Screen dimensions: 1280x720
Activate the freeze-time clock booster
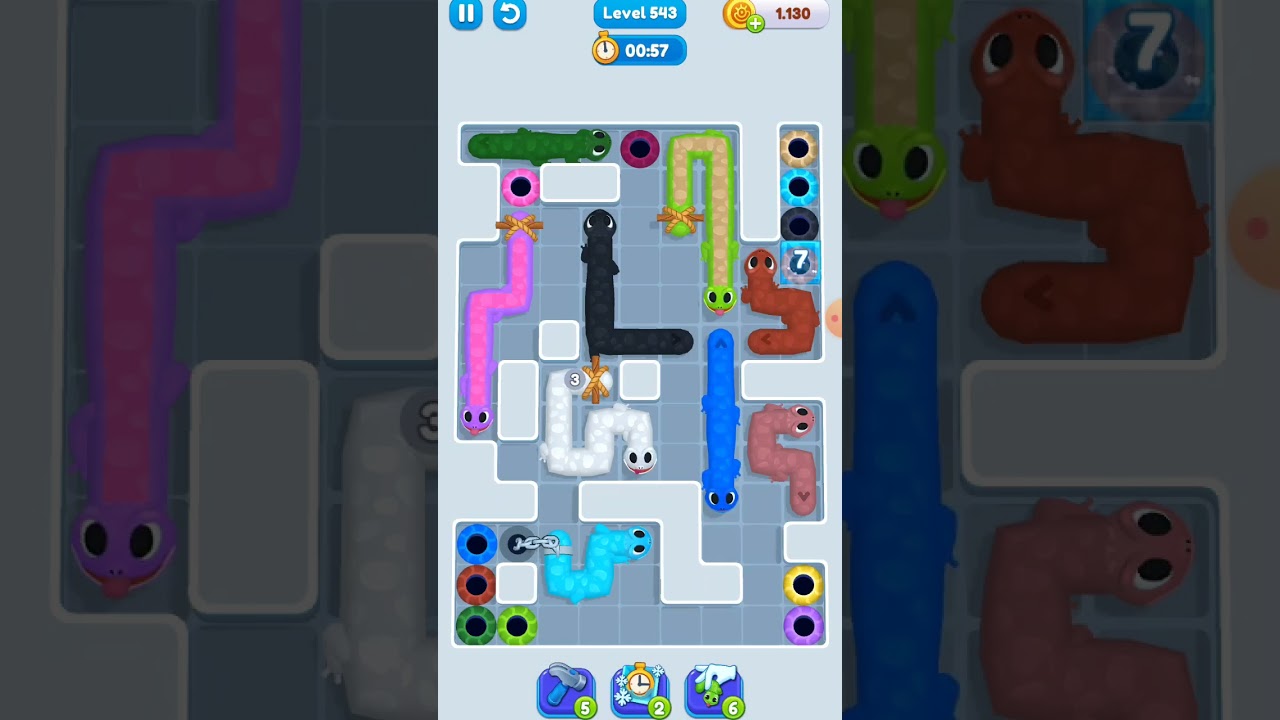(640, 690)
